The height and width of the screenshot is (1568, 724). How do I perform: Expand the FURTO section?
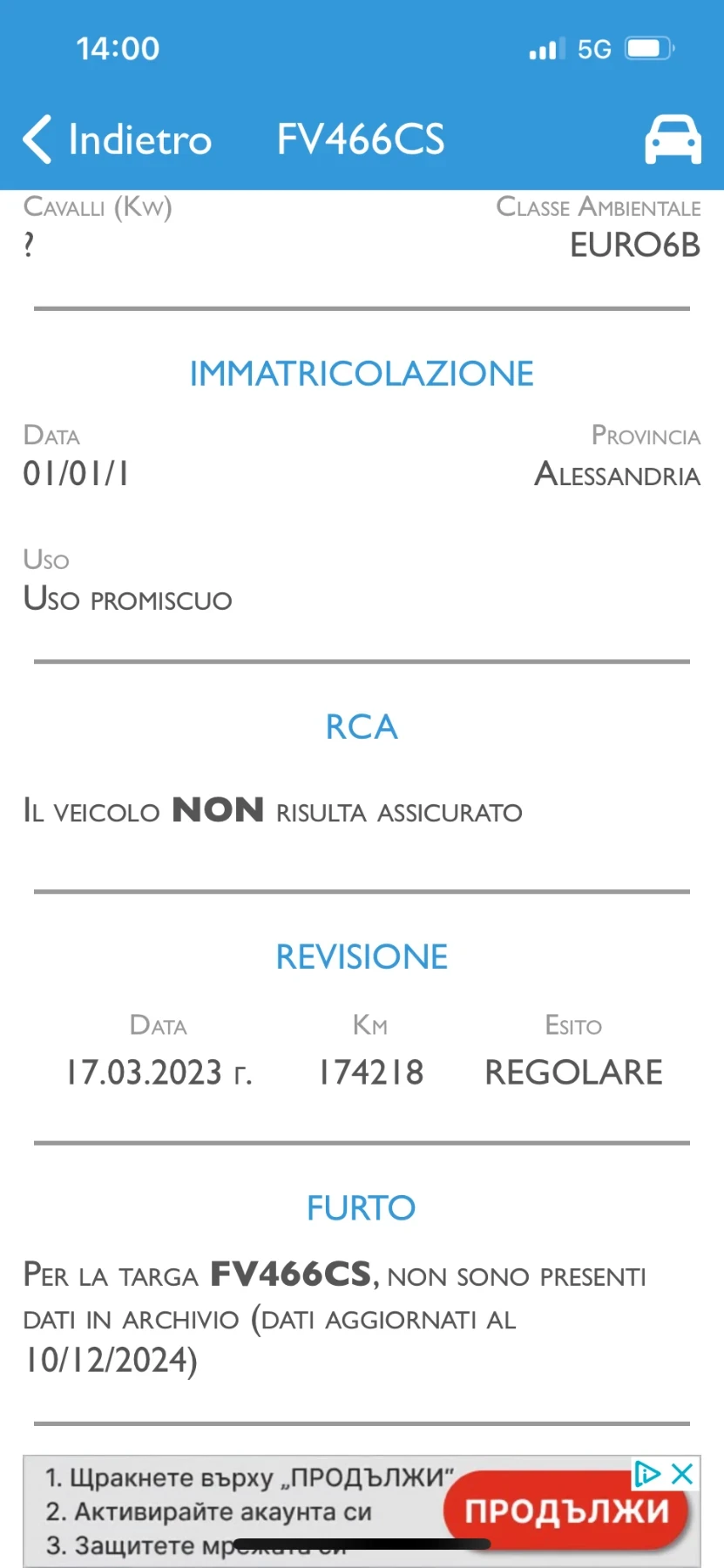360,1207
